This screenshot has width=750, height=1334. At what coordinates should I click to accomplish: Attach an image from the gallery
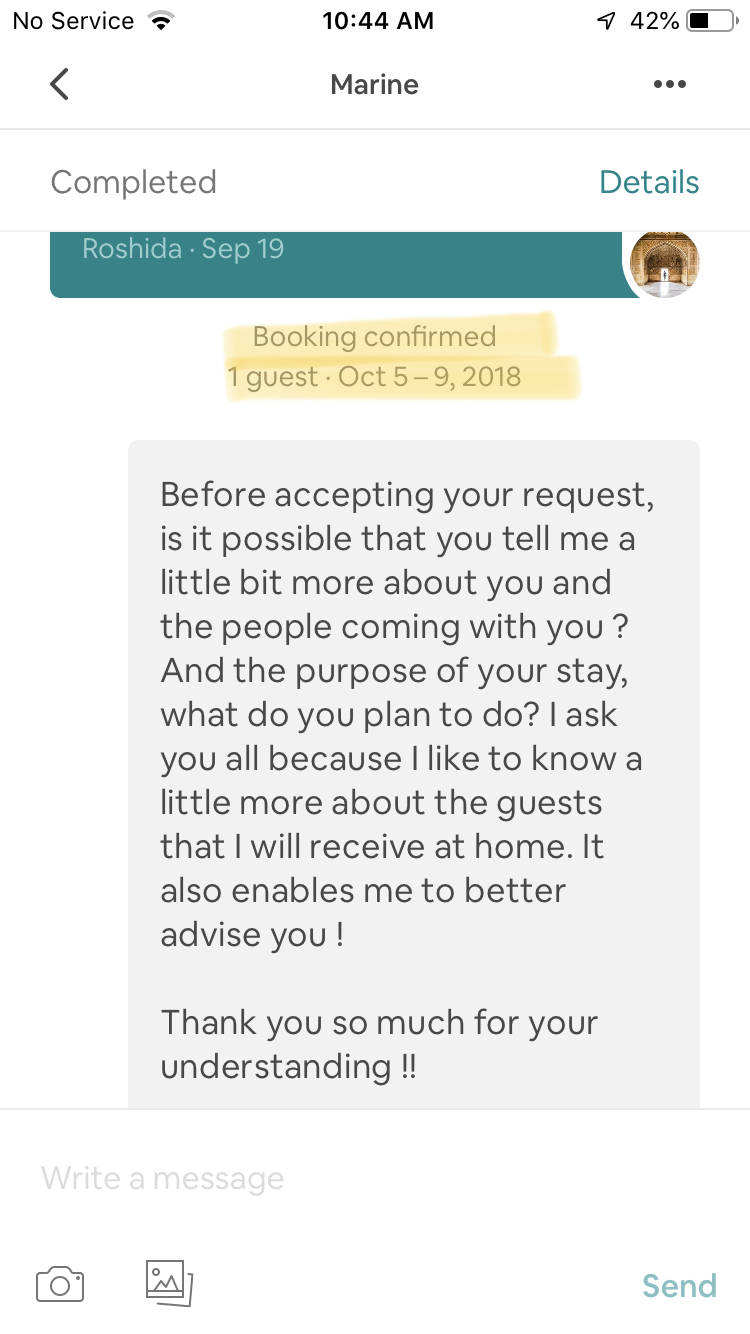coord(169,1283)
